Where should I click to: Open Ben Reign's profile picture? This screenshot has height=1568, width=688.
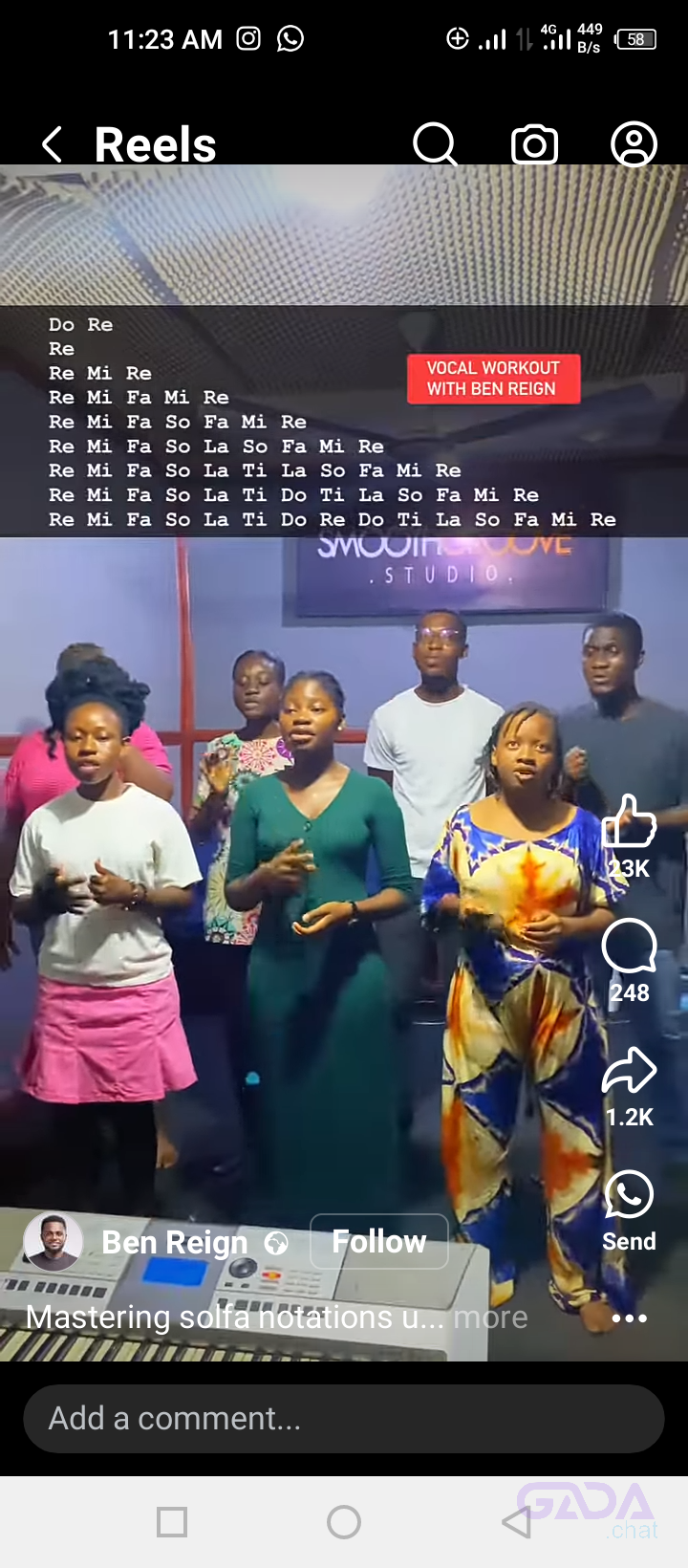[53, 1241]
